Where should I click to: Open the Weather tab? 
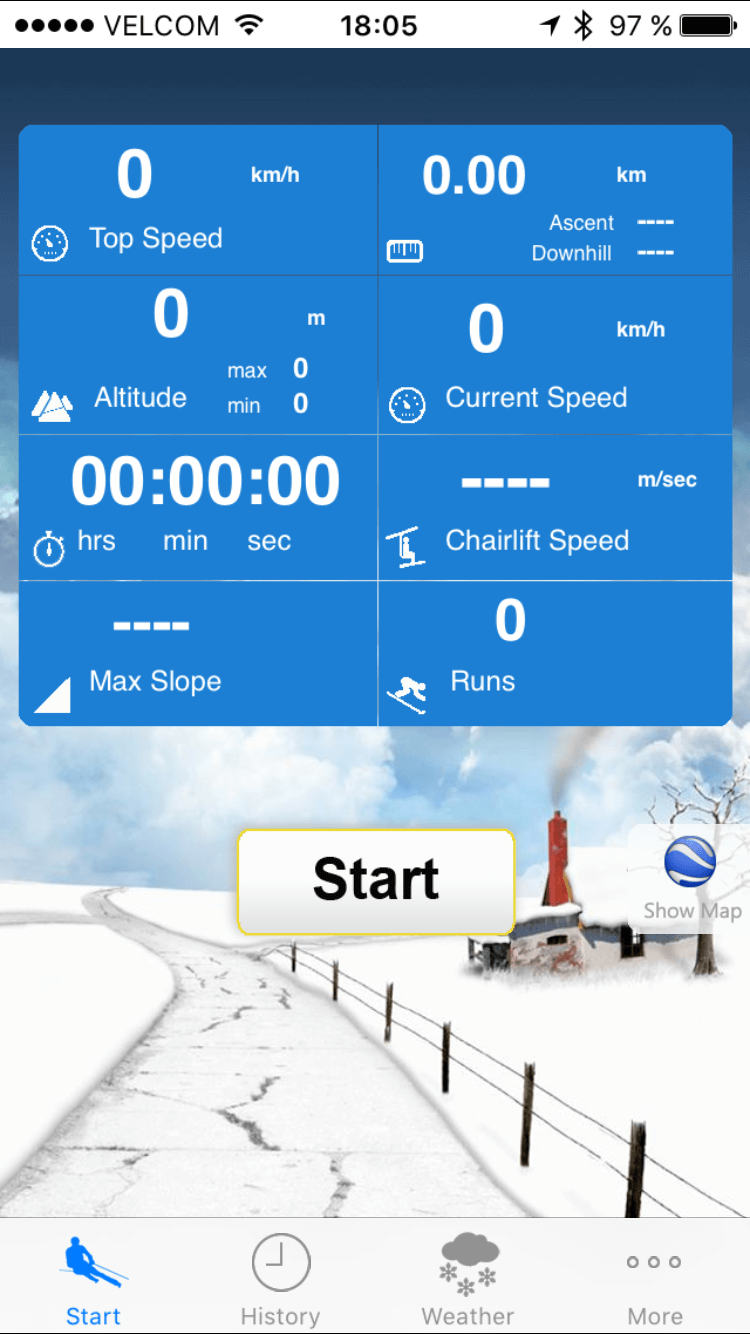468,1278
